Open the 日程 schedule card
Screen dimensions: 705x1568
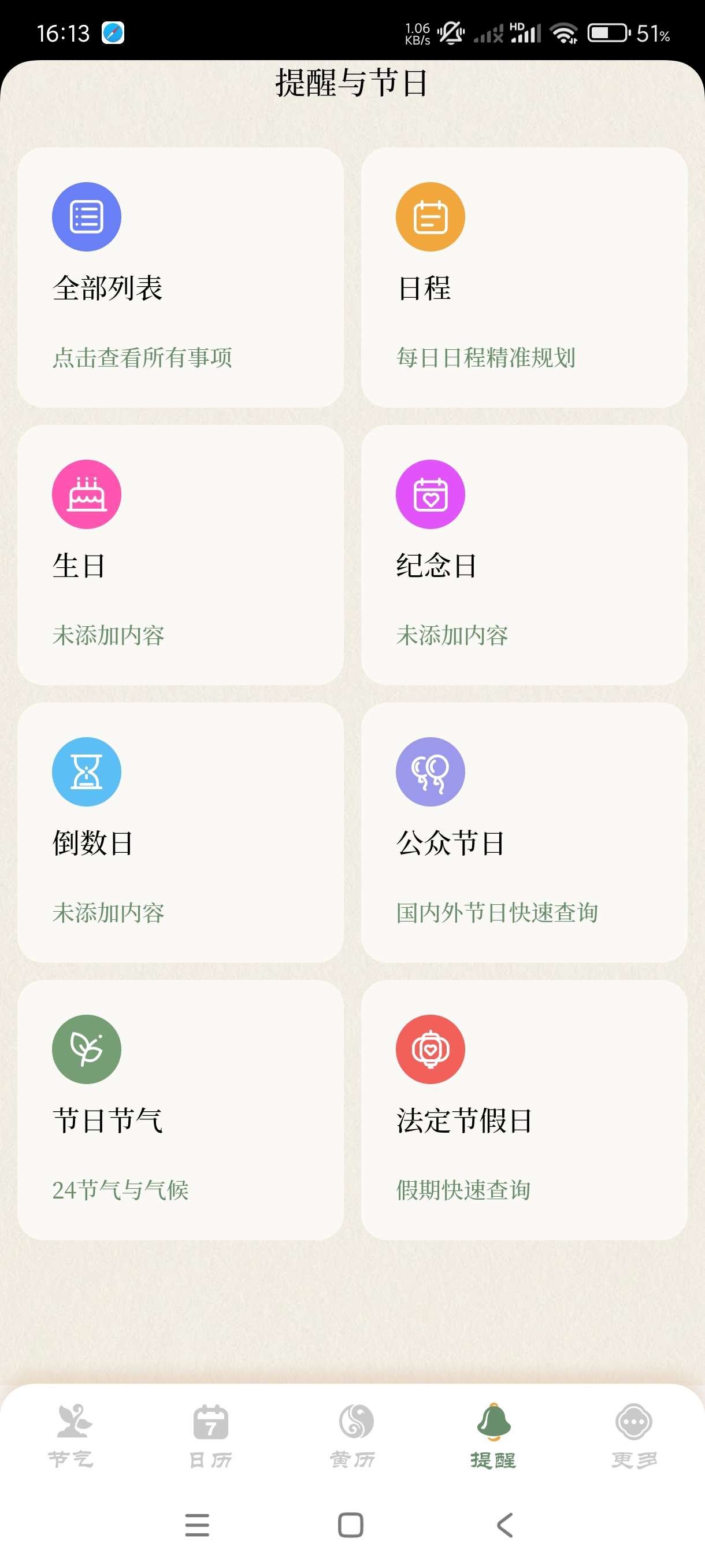(x=524, y=278)
